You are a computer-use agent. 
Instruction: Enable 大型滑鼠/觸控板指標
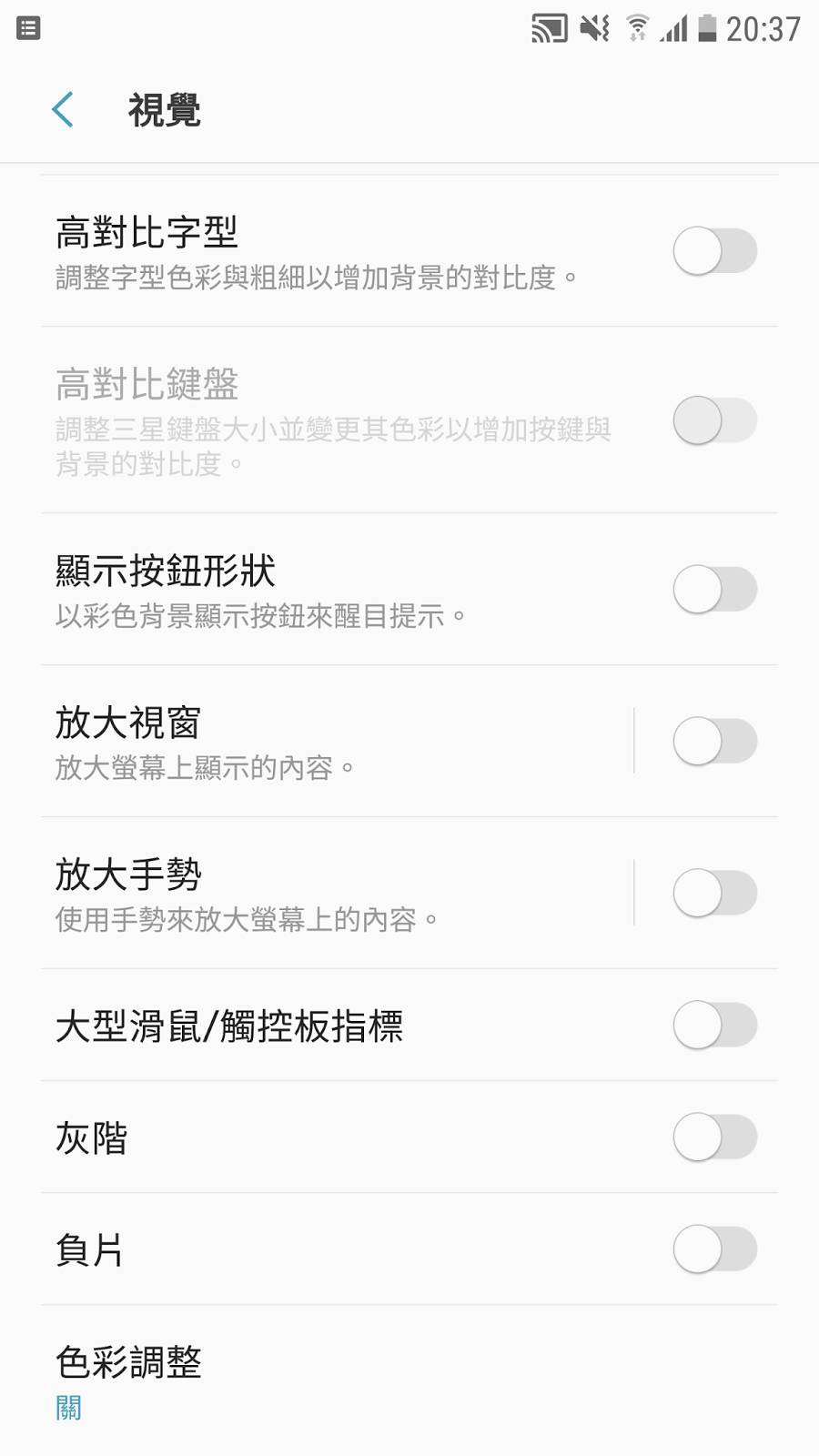(x=714, y=1026)
